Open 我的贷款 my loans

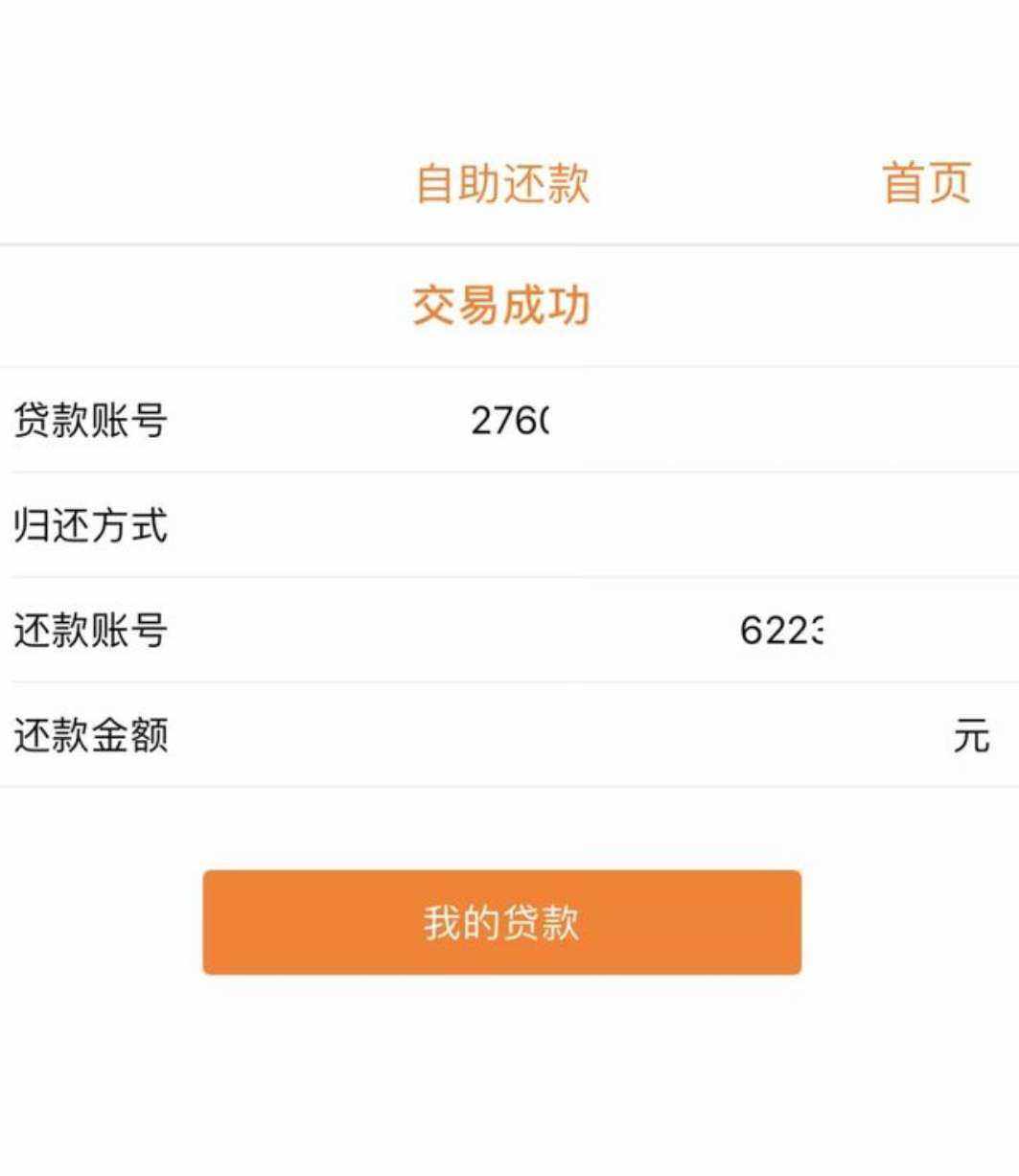point(501,922)
